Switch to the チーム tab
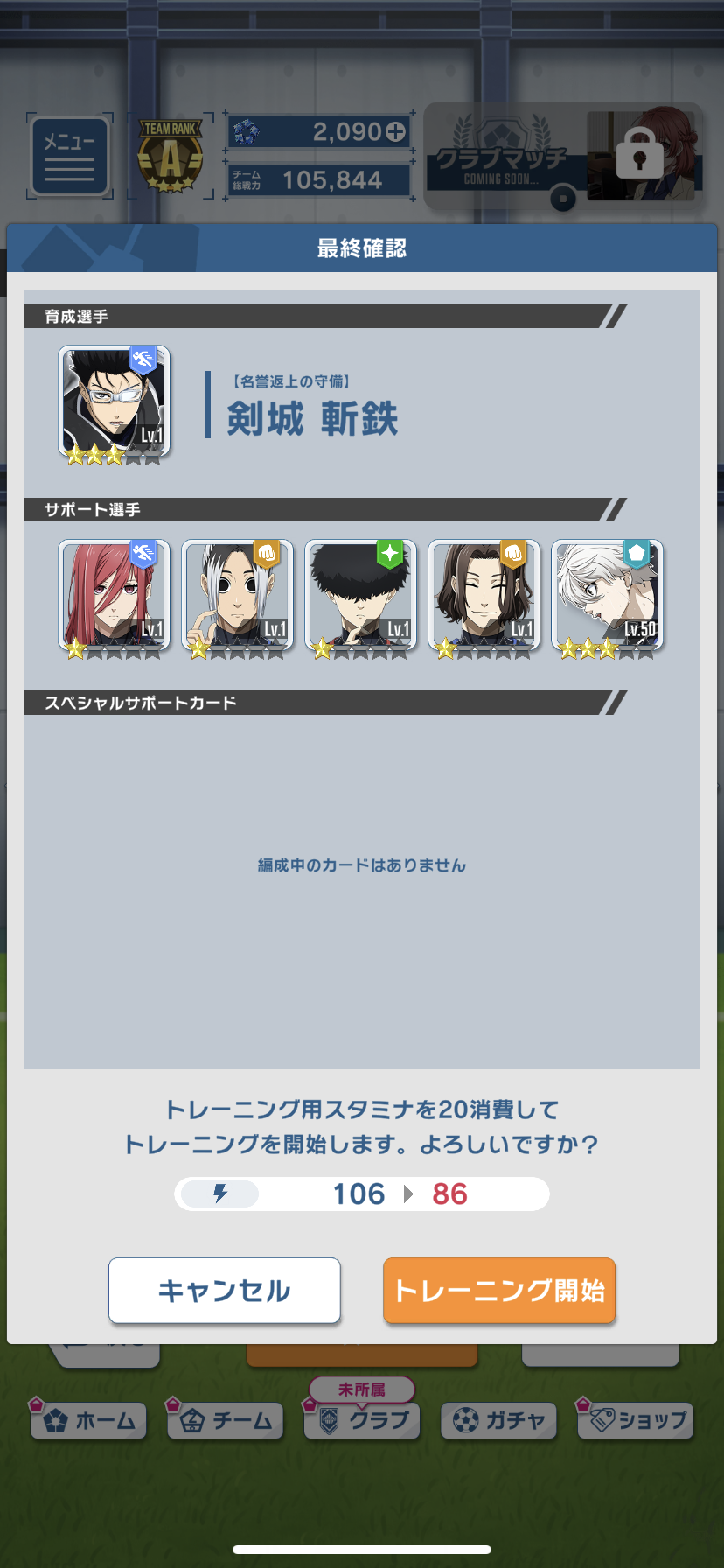The image size is (724, 1568). [x=226, y=1420]
